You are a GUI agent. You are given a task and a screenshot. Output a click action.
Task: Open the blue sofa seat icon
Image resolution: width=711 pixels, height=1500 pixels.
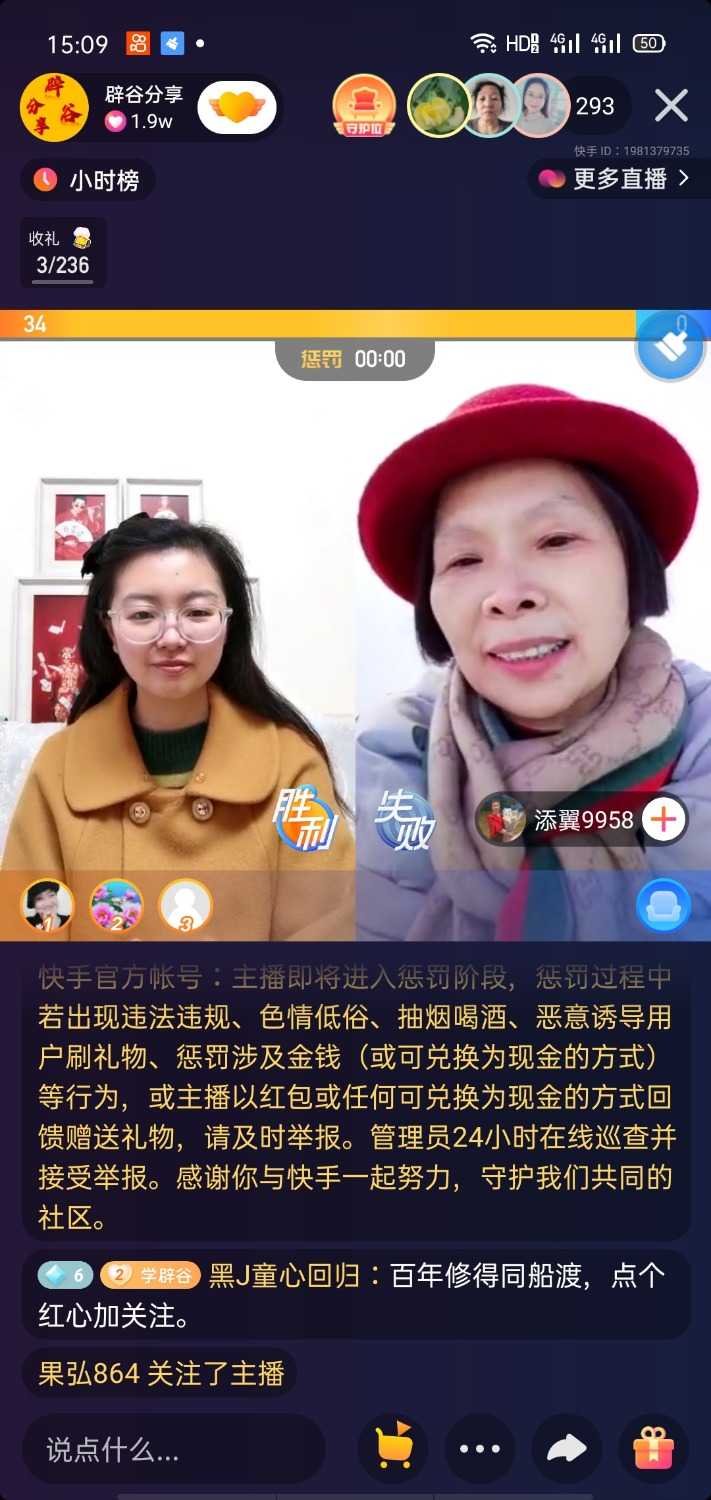pyautogui.click(x=663, y=905)
